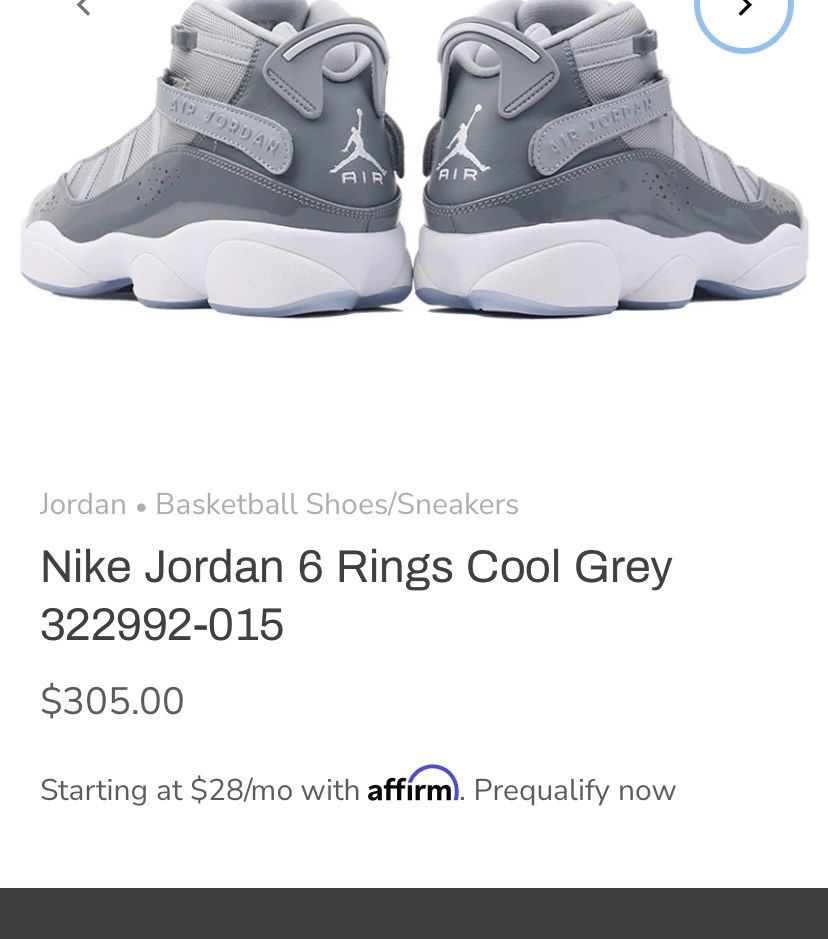Open the Jordan brand page
The image size is (828, 939).
[83, 504]
